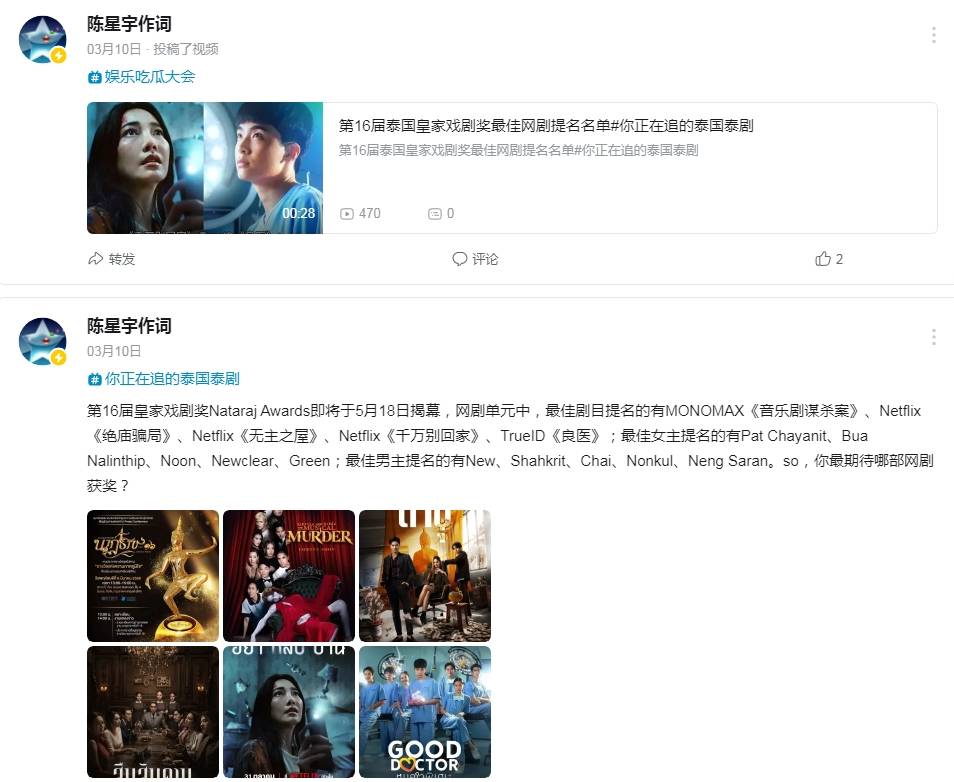Open 评论 on the video post
This screenshot has width=954, height=782.
coord(475,259)
